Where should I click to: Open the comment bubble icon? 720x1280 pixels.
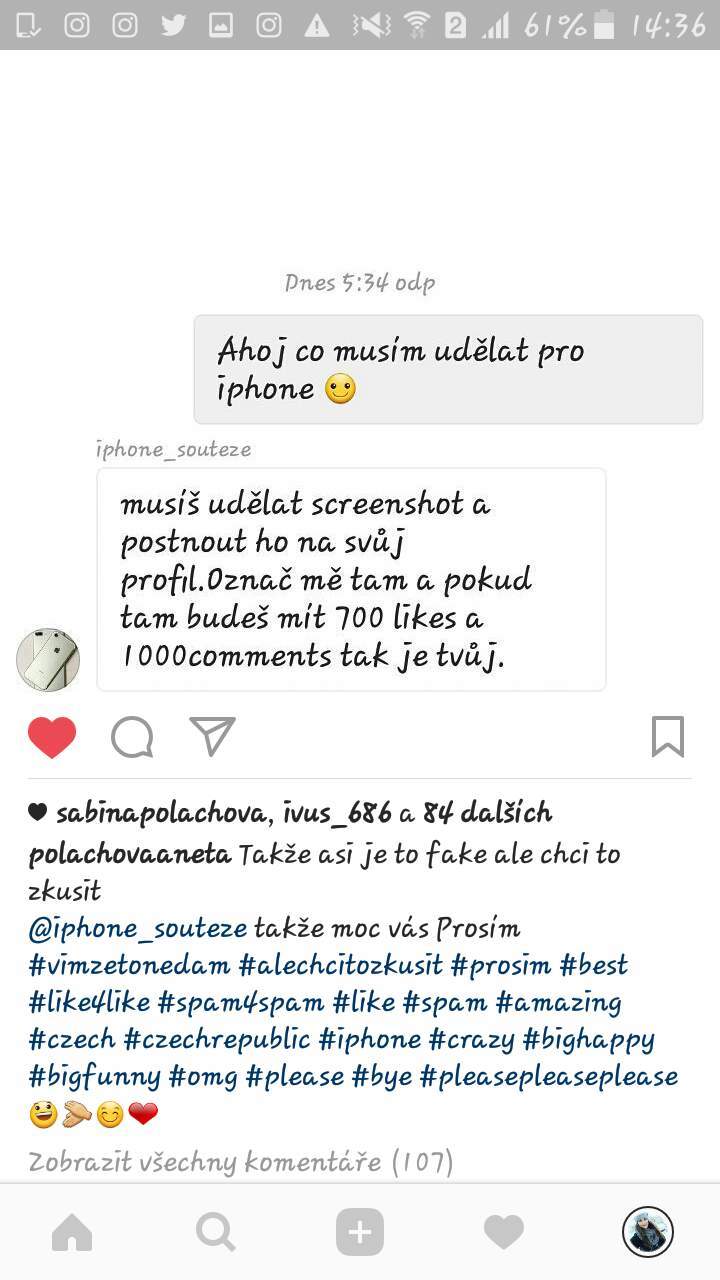132,738
